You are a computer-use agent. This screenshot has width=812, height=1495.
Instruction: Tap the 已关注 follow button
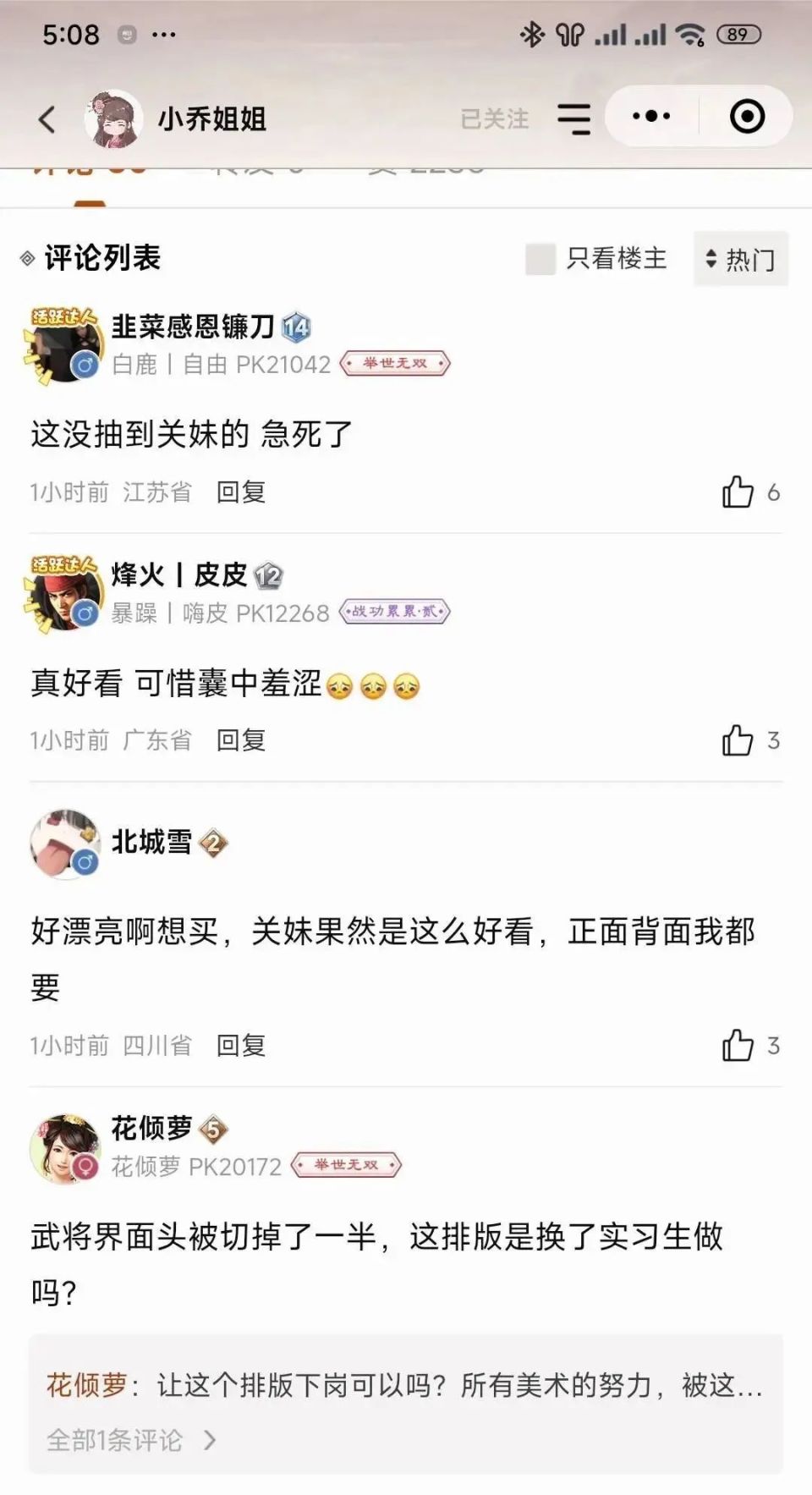pos(495,119)
